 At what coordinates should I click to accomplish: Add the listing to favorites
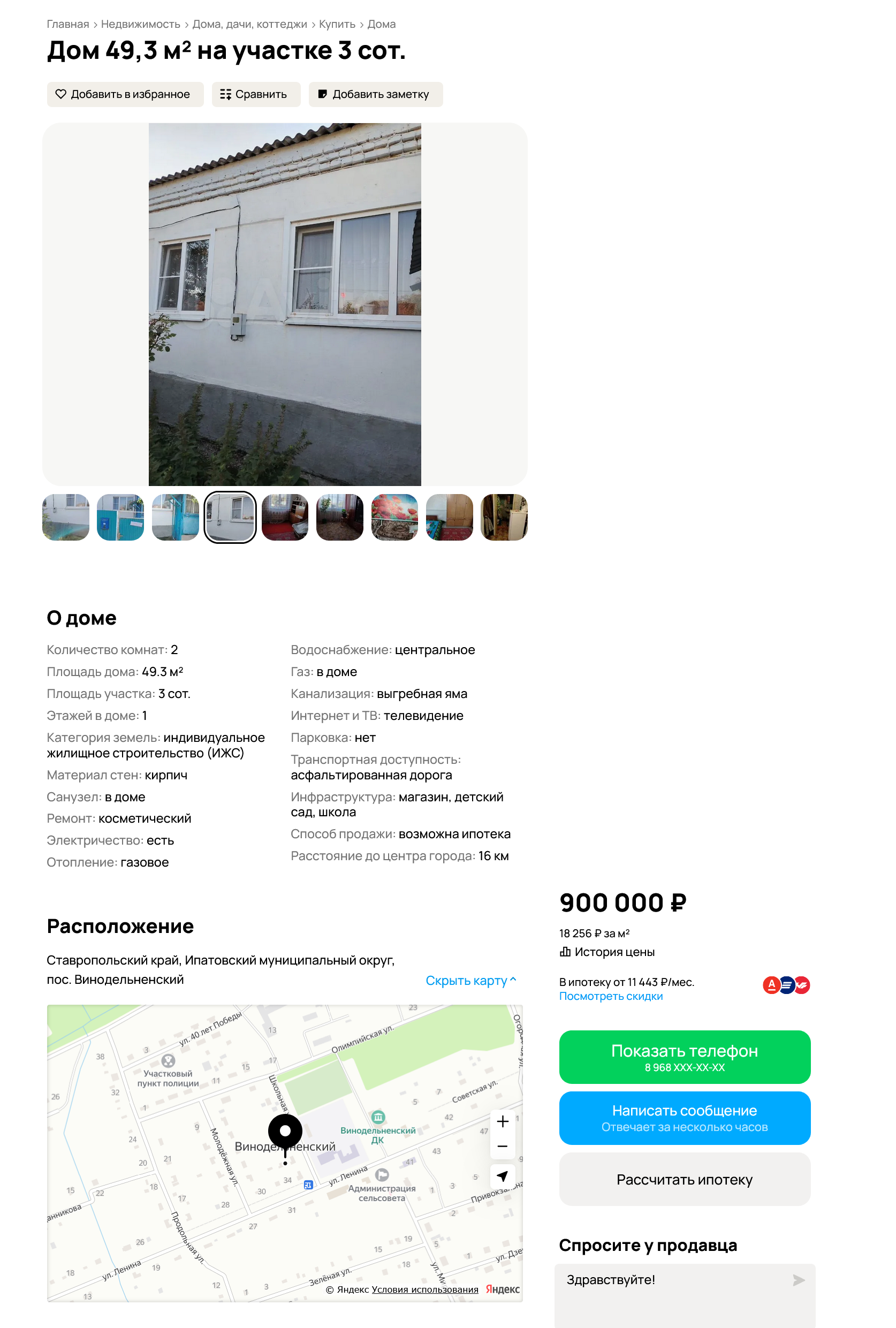click(125, 94)
